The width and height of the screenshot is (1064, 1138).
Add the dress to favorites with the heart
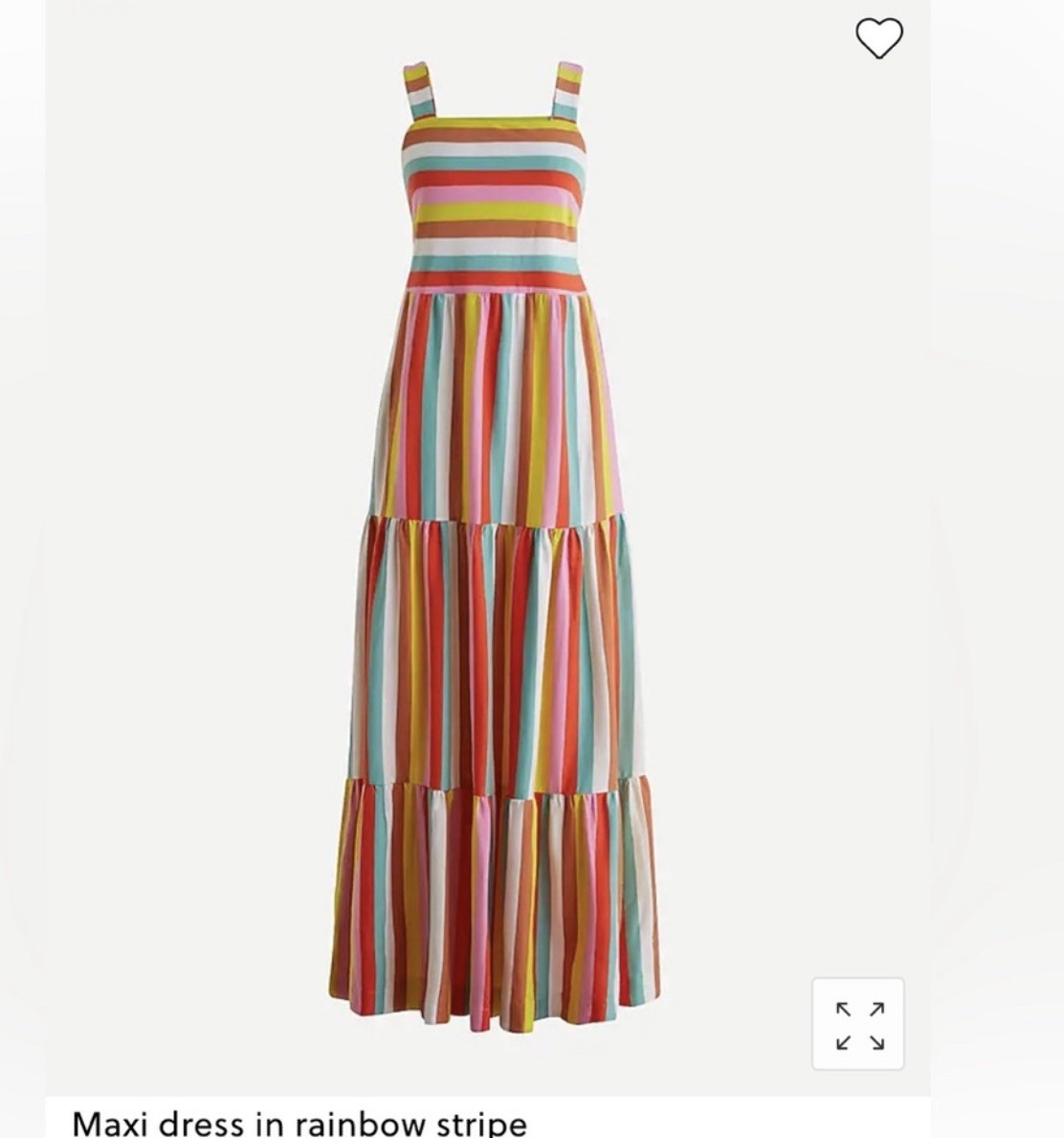coord(878,38)
